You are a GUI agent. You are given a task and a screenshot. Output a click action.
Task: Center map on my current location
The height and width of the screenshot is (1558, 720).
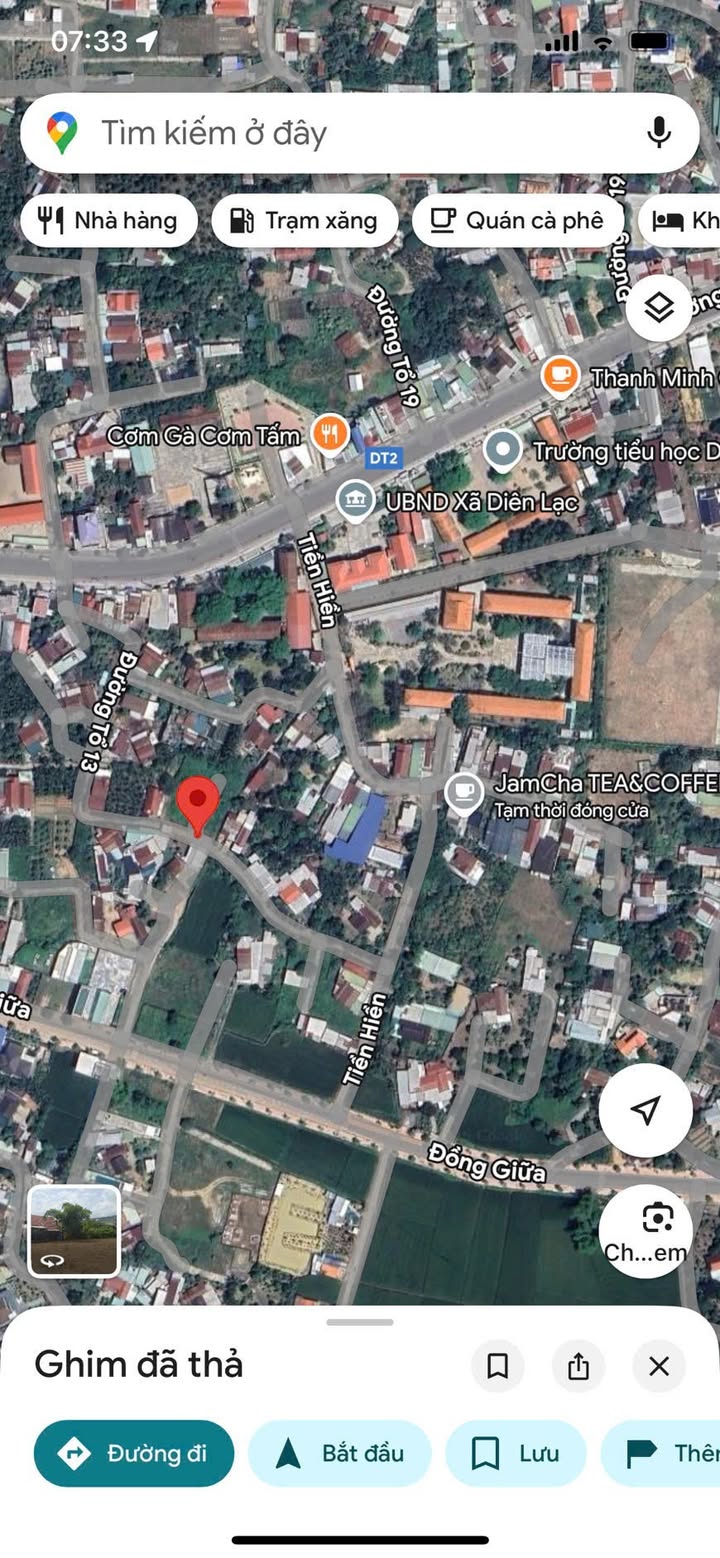(646, 1109)
